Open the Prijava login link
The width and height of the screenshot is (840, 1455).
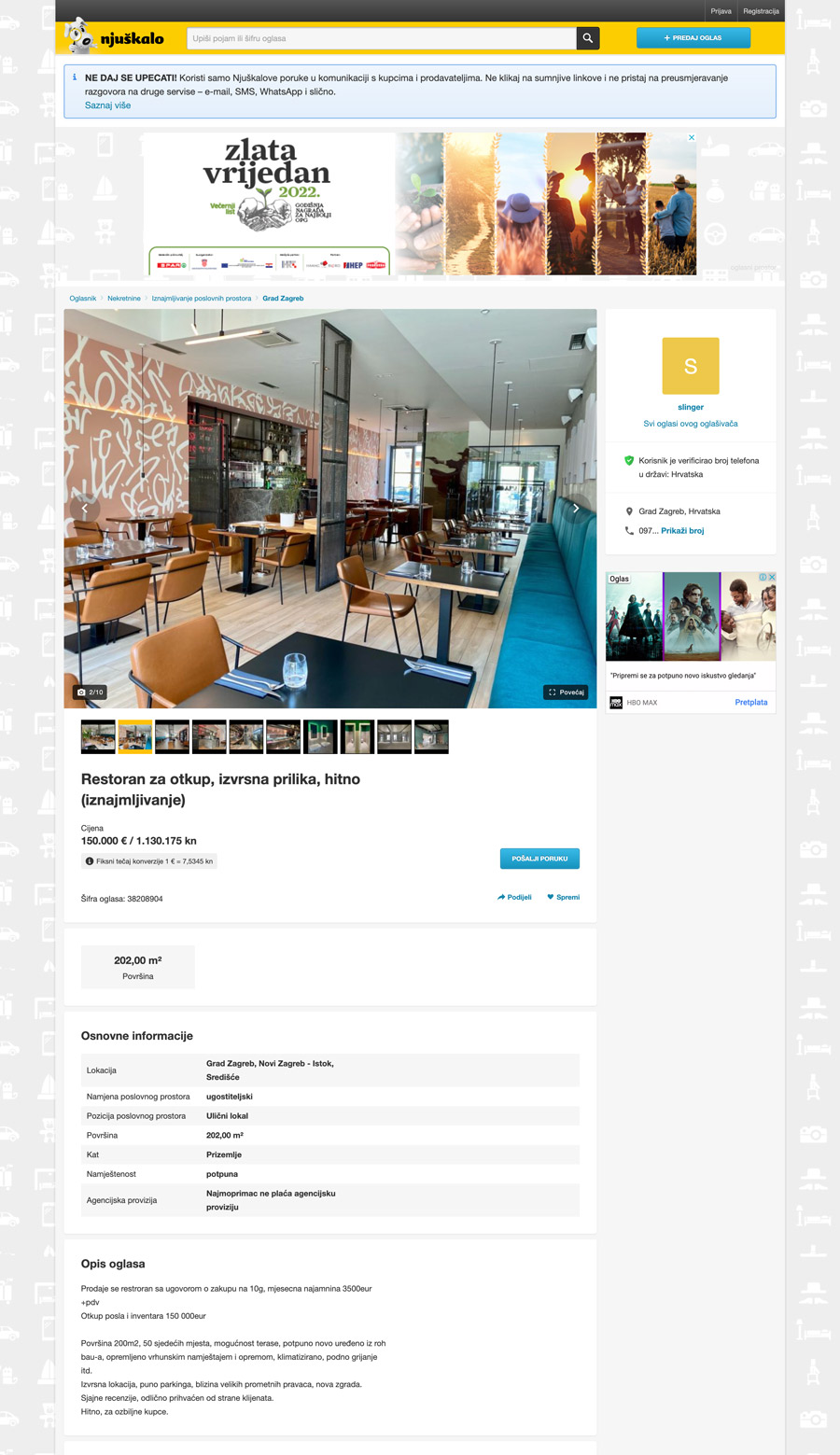721,11
